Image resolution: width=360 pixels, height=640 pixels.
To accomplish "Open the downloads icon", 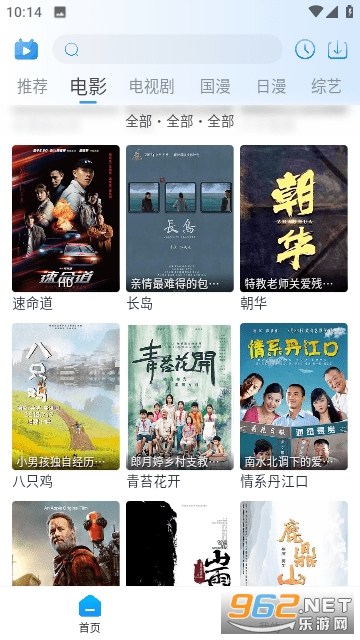I will [338, 50].
